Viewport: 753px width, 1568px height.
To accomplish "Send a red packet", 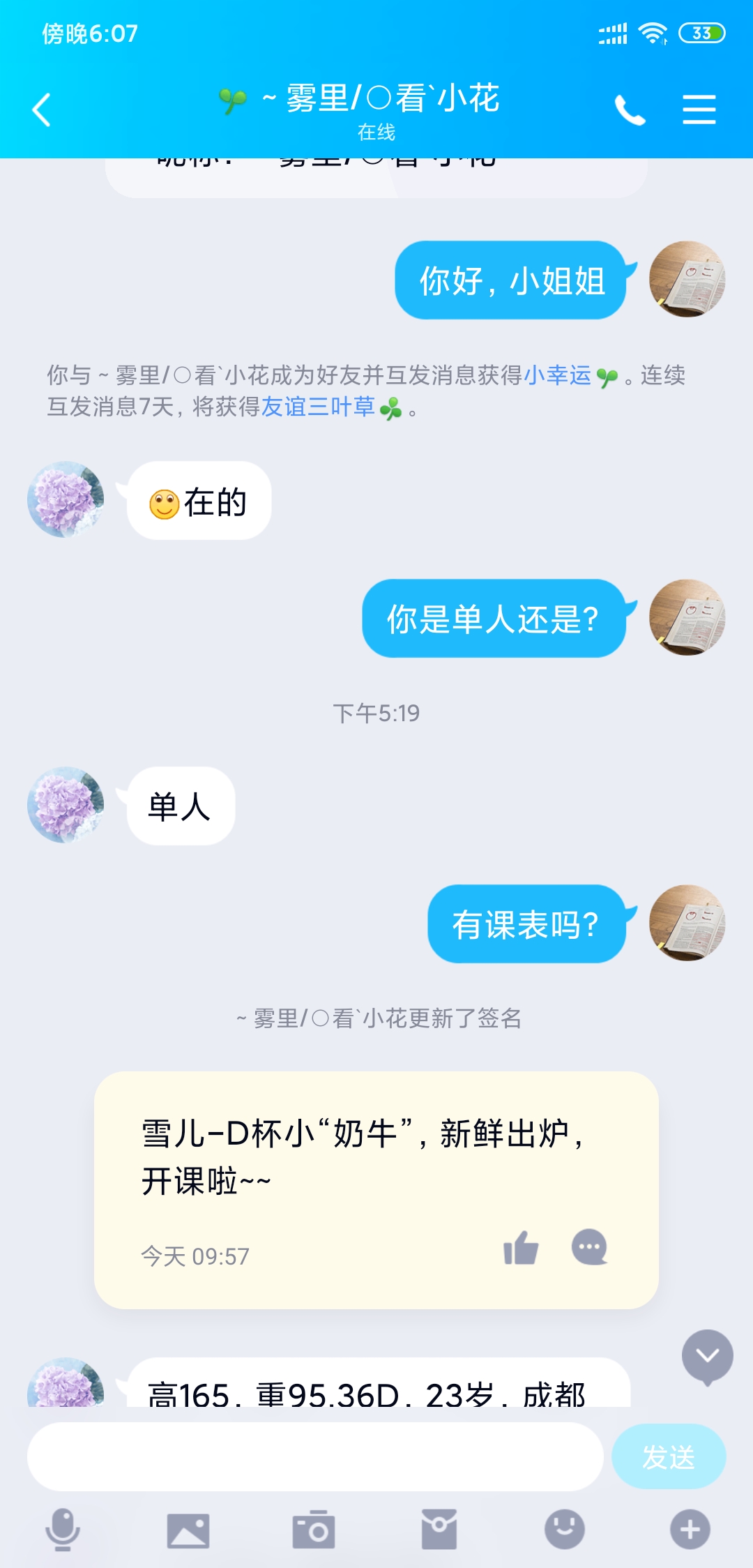I will coord(439,1530).
